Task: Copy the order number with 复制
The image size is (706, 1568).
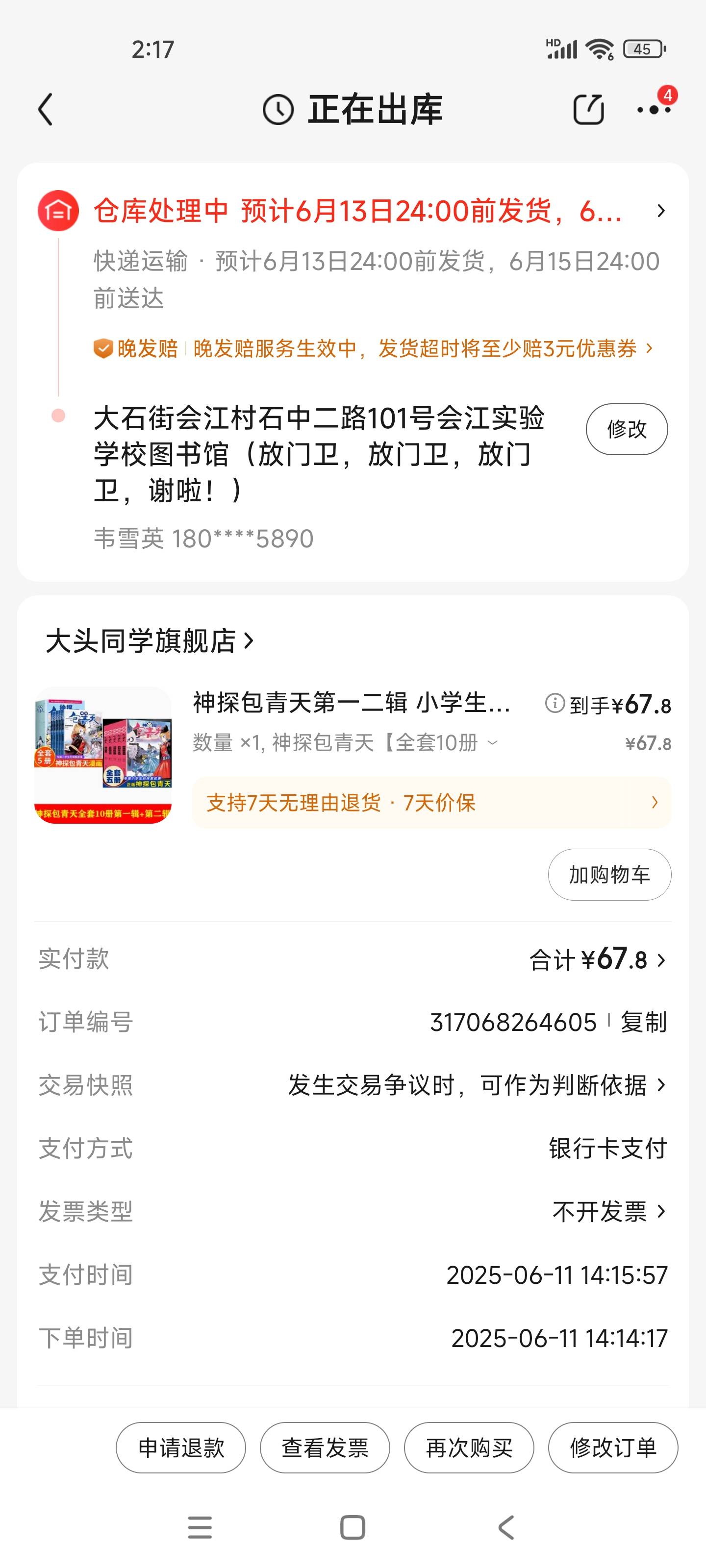Action: (x=643, y=1022)
